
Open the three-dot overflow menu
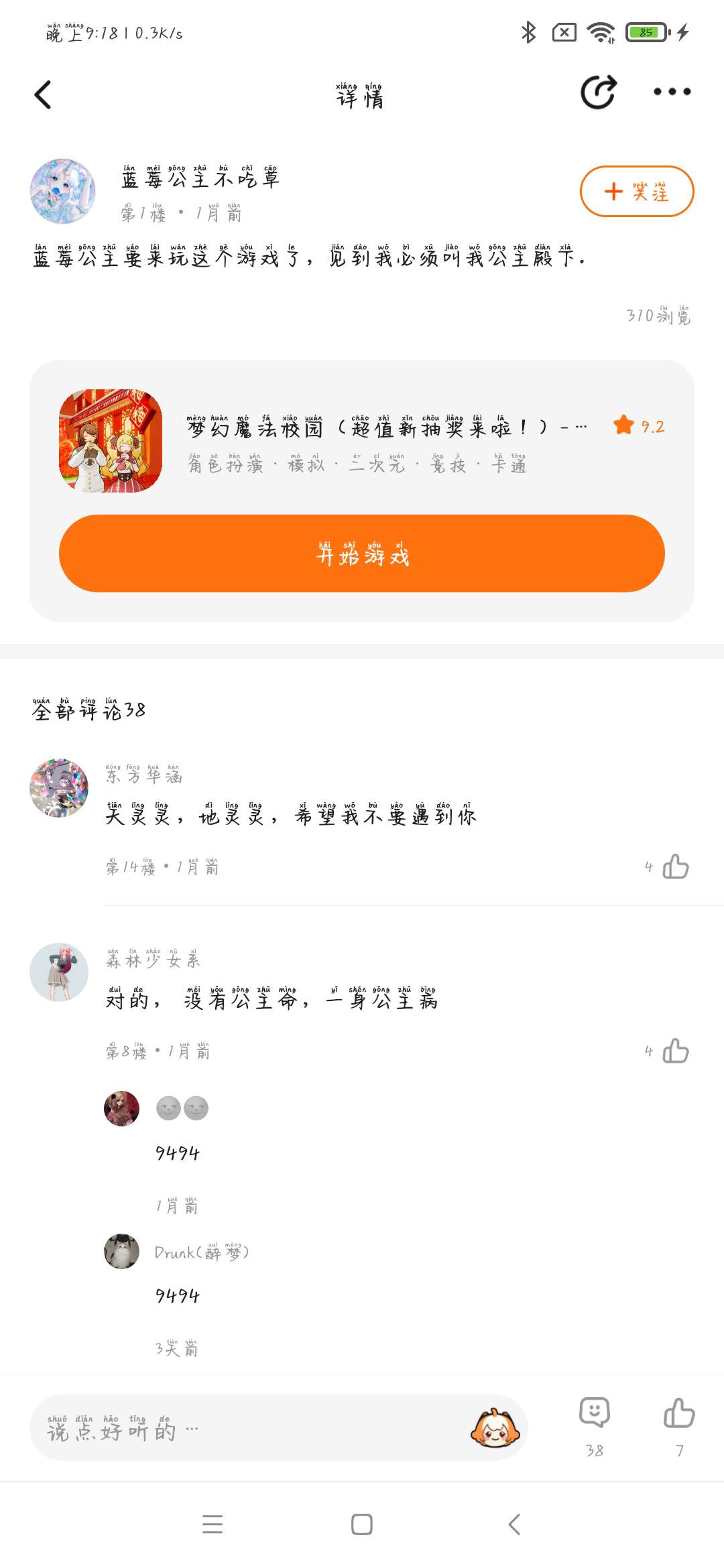[672, 92]
